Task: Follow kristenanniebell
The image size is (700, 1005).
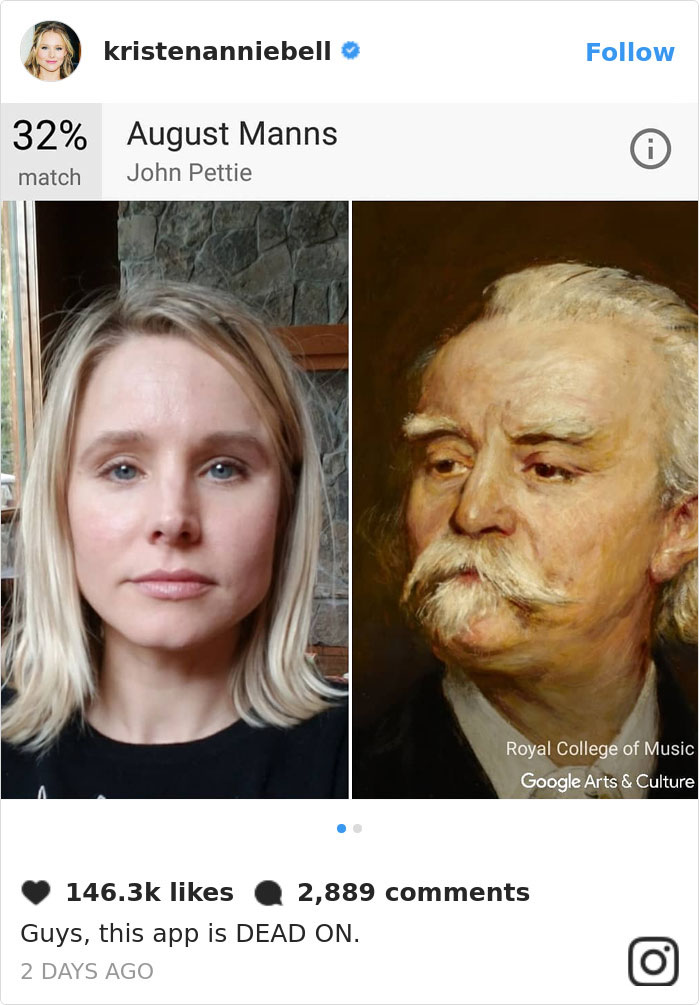Action: (629, 52)
